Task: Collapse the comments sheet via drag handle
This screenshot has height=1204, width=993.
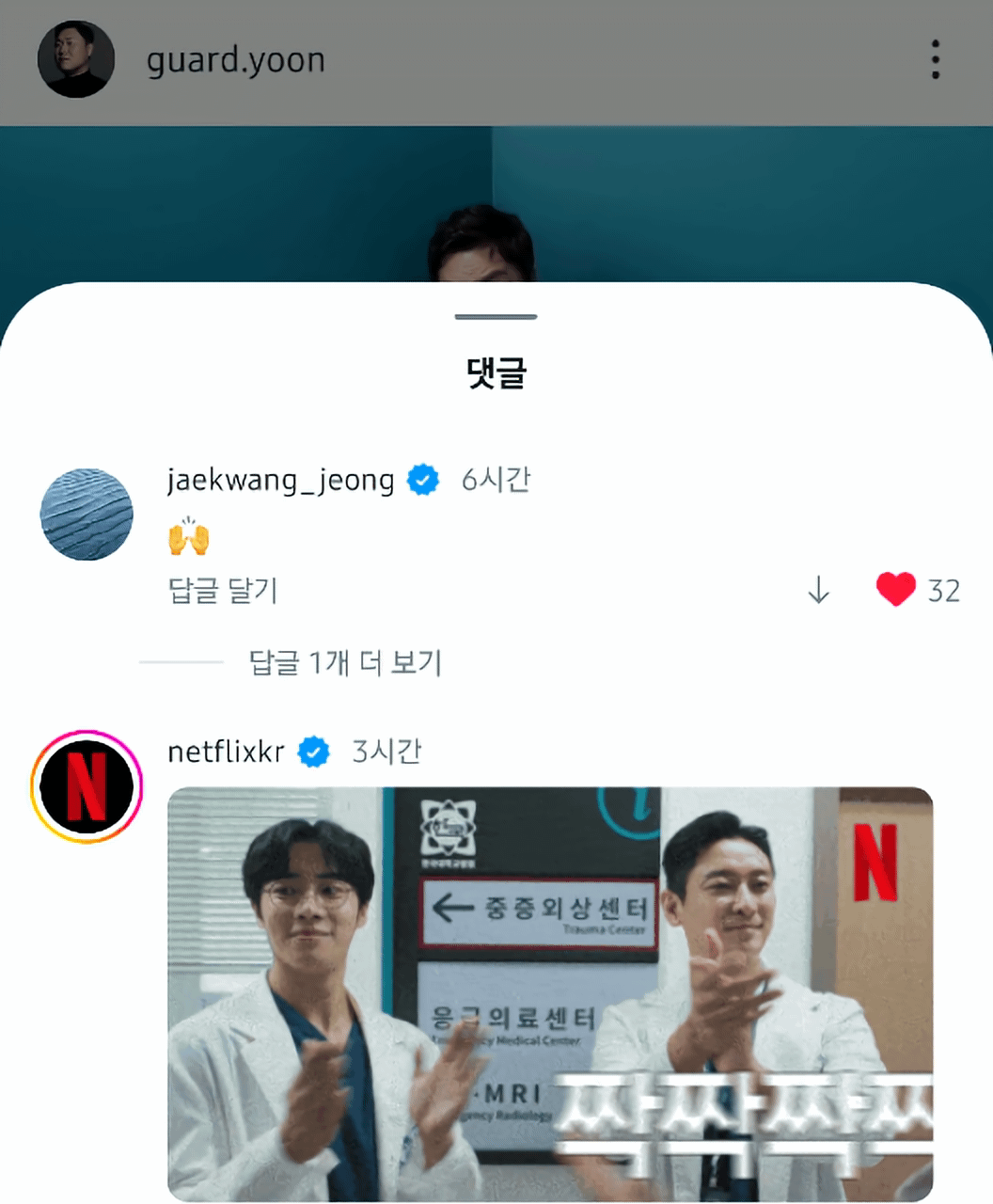Action: pos(496,317)
